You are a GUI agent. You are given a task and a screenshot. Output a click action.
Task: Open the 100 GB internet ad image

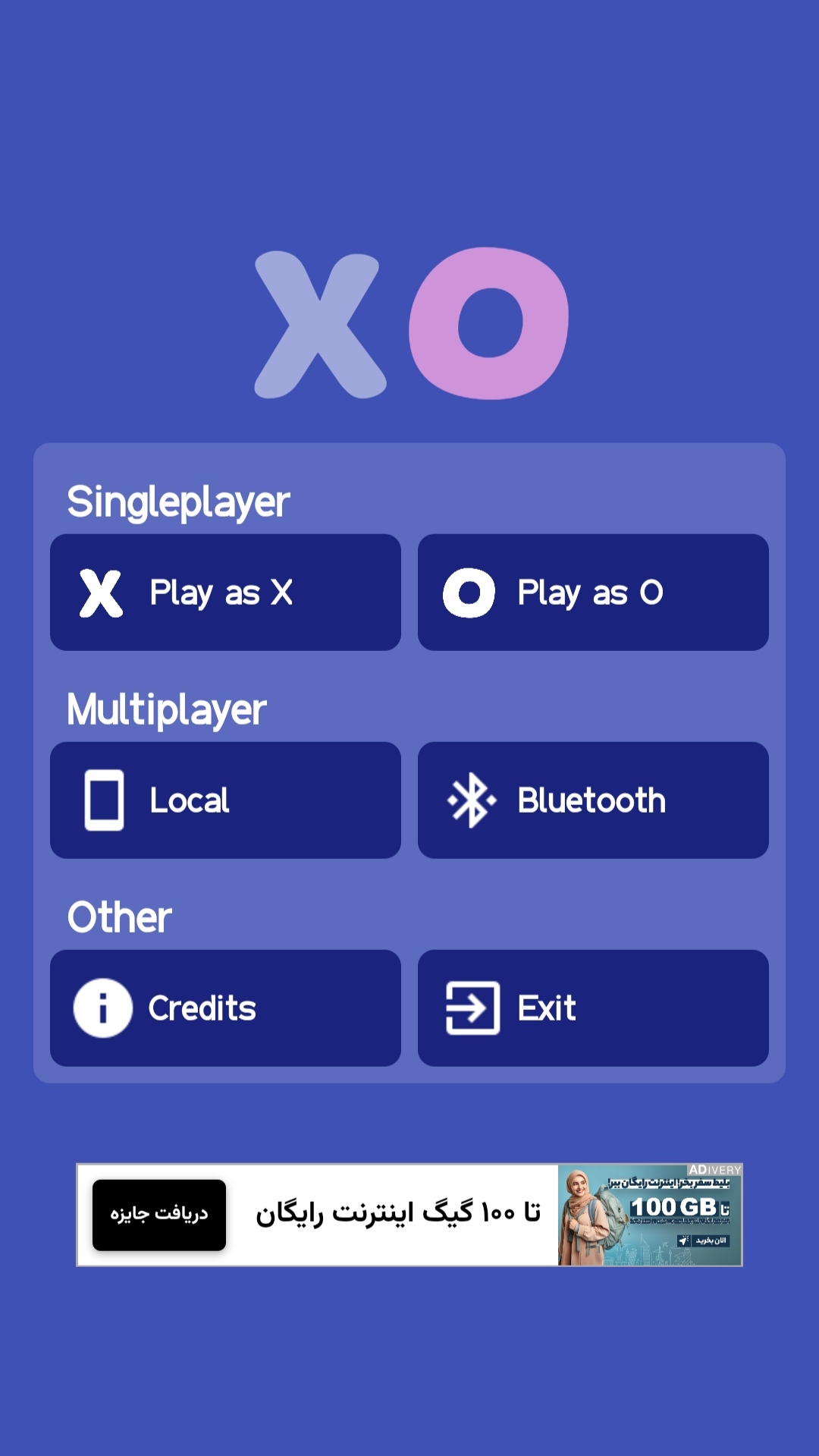(650, 1215)
